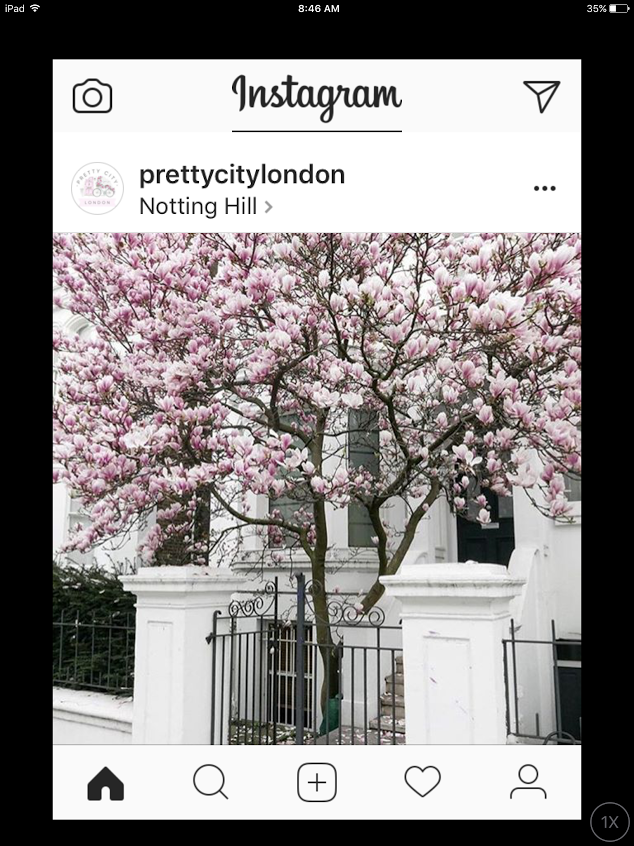Open the prettycitylondon username link
The height and width of the screenshot is (846, 634).
point(241,175)
